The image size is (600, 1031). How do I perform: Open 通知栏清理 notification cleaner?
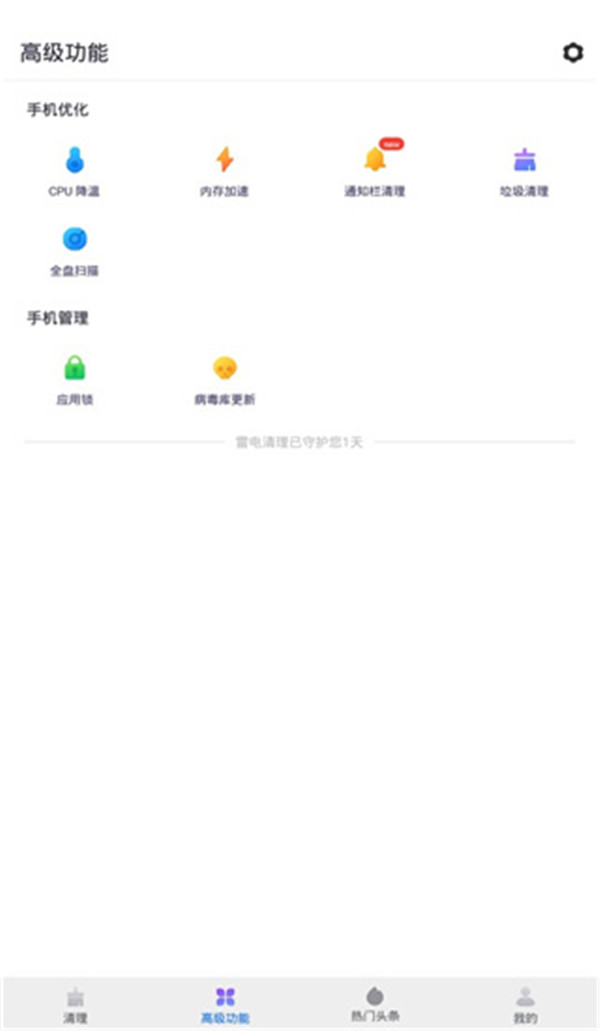(375, 170)
